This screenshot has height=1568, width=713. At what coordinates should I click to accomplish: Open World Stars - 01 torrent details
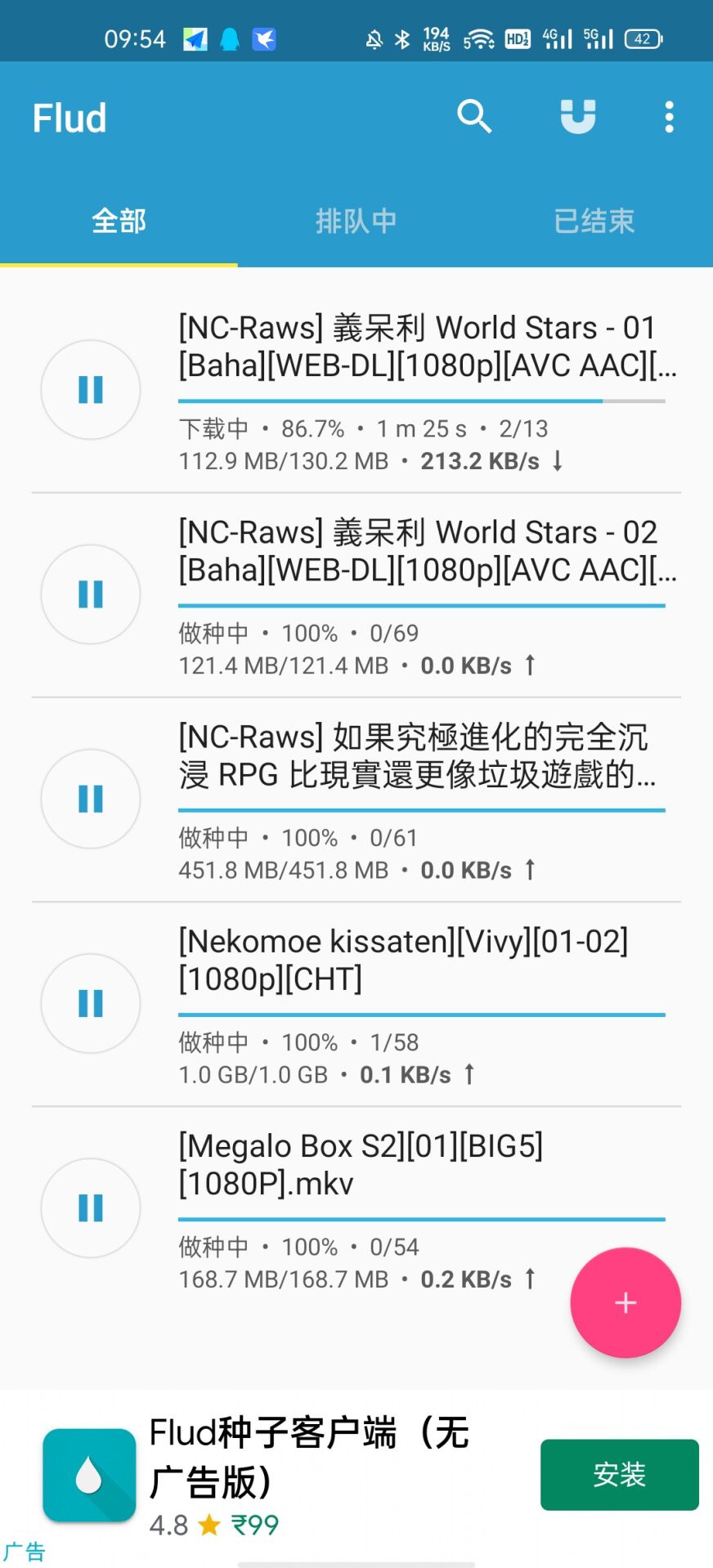coord(427,347)
